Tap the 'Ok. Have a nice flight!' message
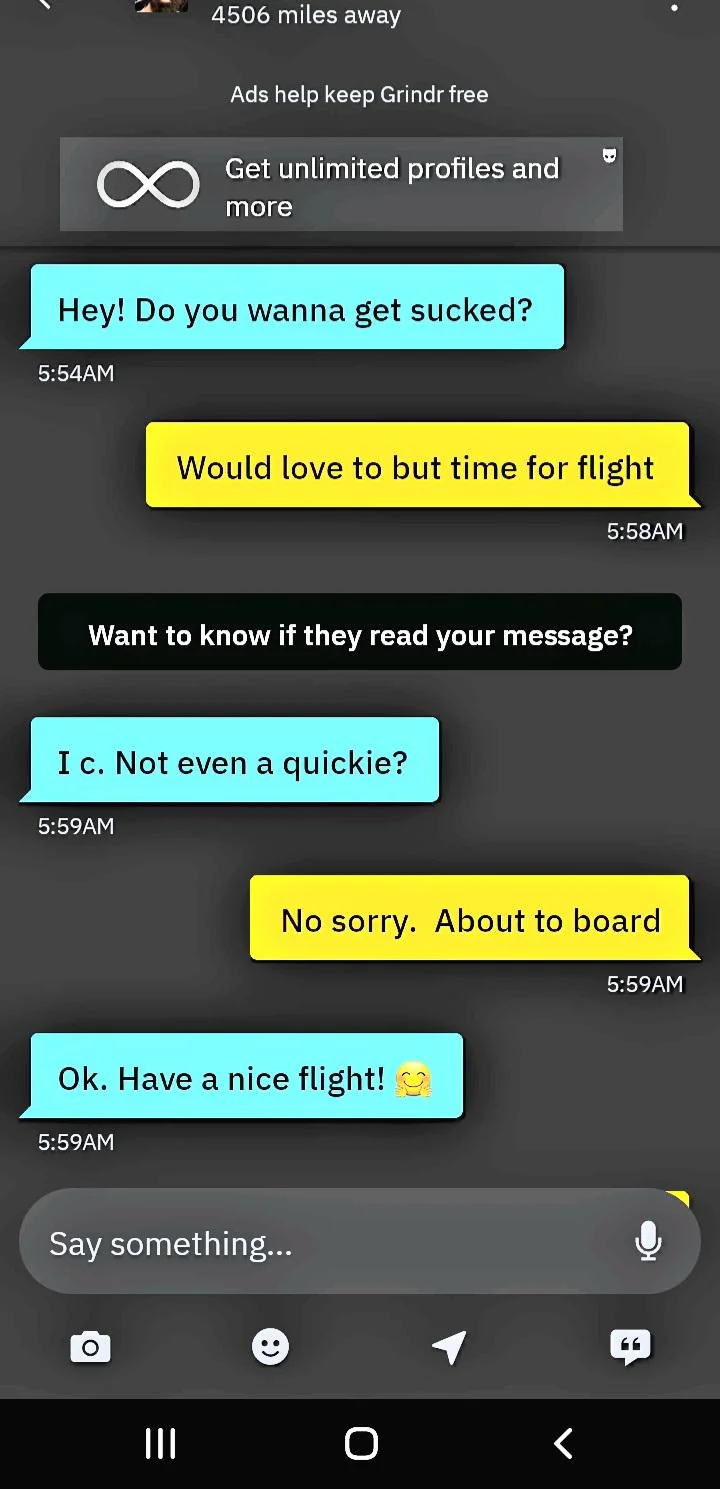The image size is (720, 1489). click(243, 1077)
